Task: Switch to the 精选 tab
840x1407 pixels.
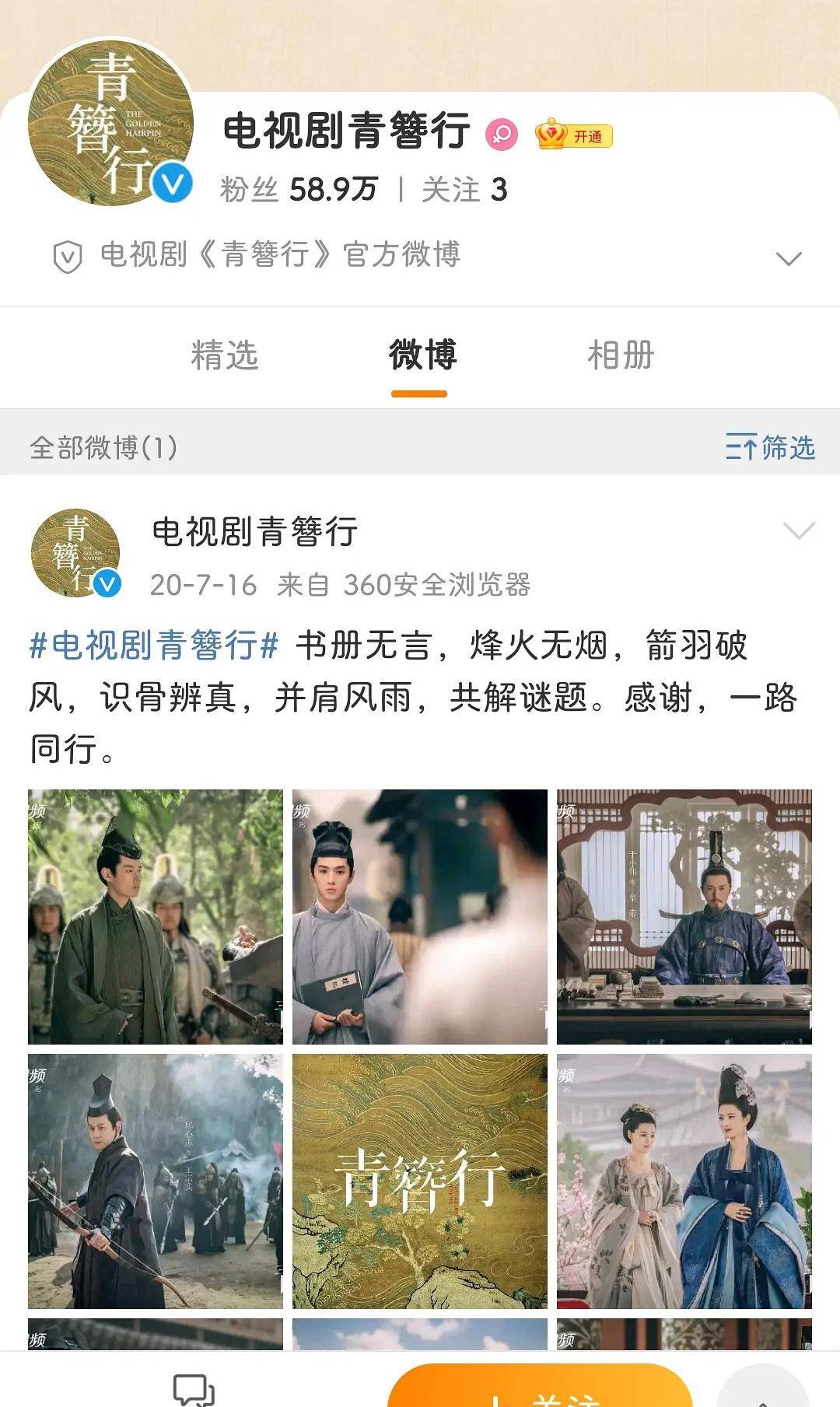Action: coord(224,355)
